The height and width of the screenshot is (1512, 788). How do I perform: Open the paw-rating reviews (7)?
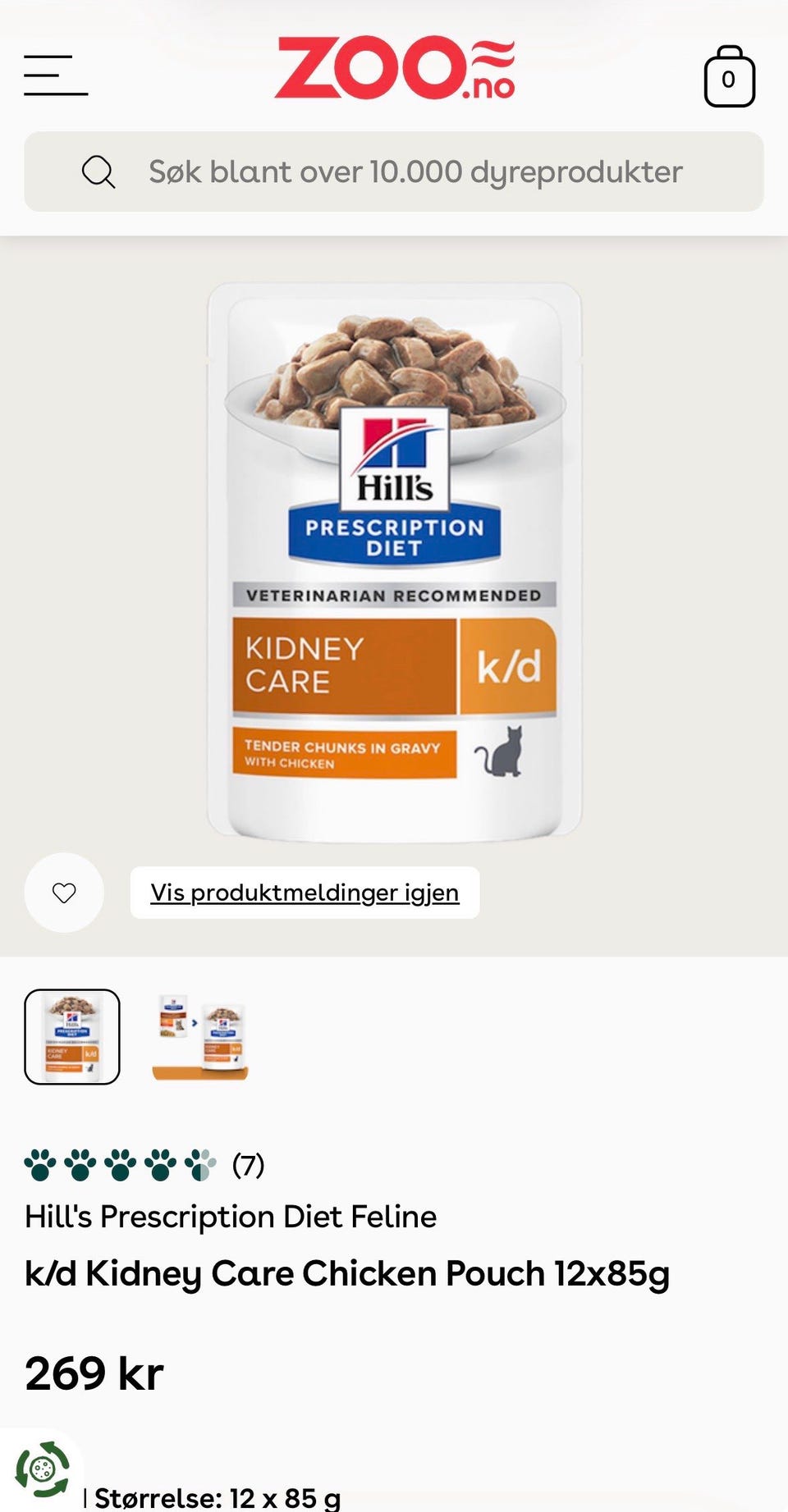(144, 1165)
